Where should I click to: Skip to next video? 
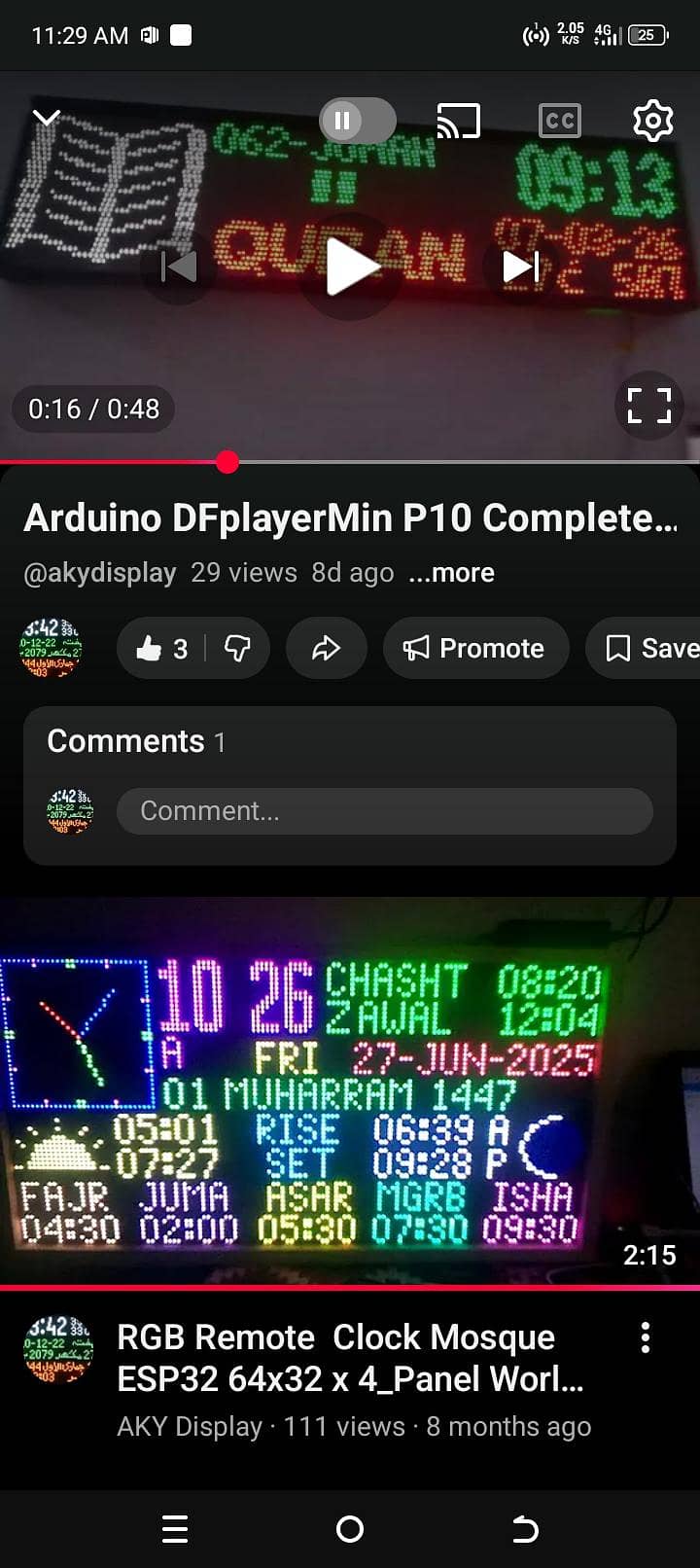pyautogui.click(x=521, y=266)
